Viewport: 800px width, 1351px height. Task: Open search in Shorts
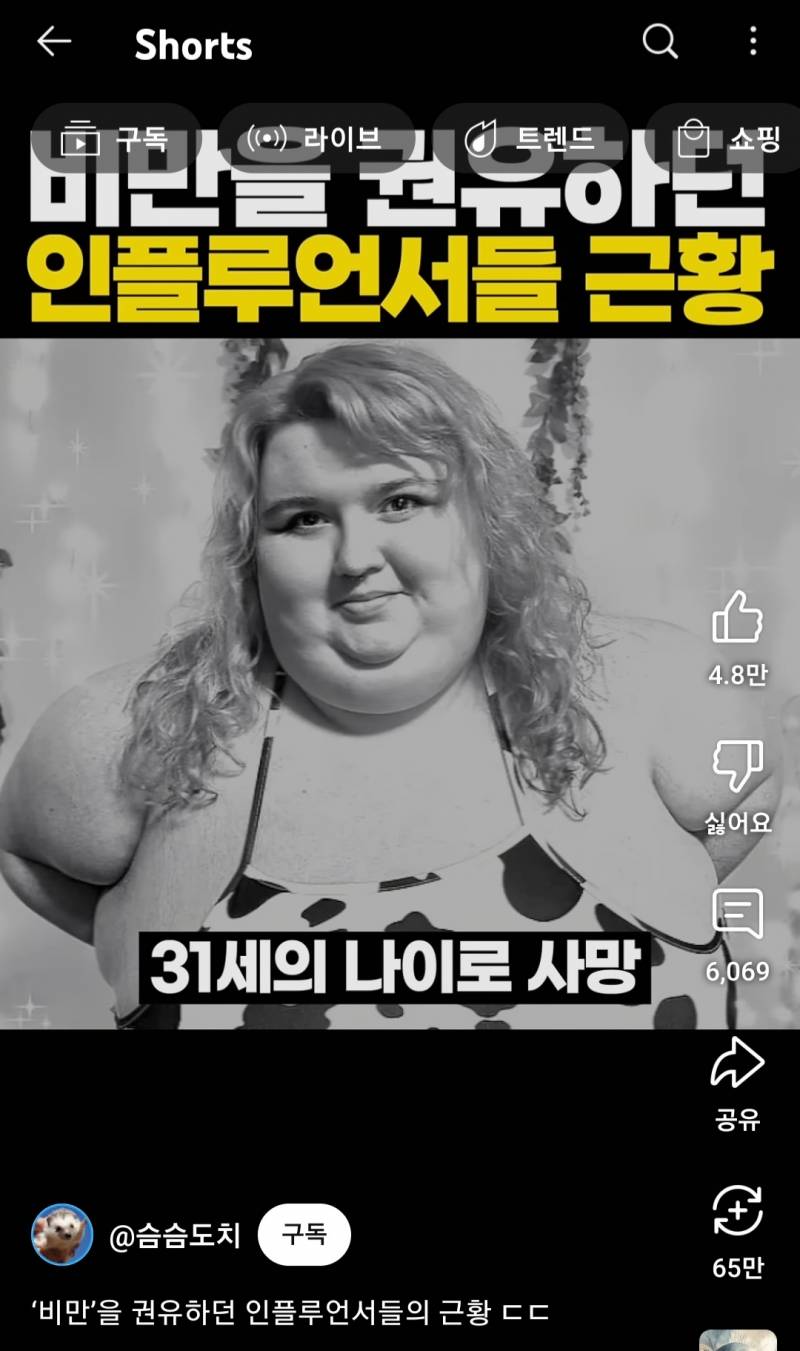[659, 42]
